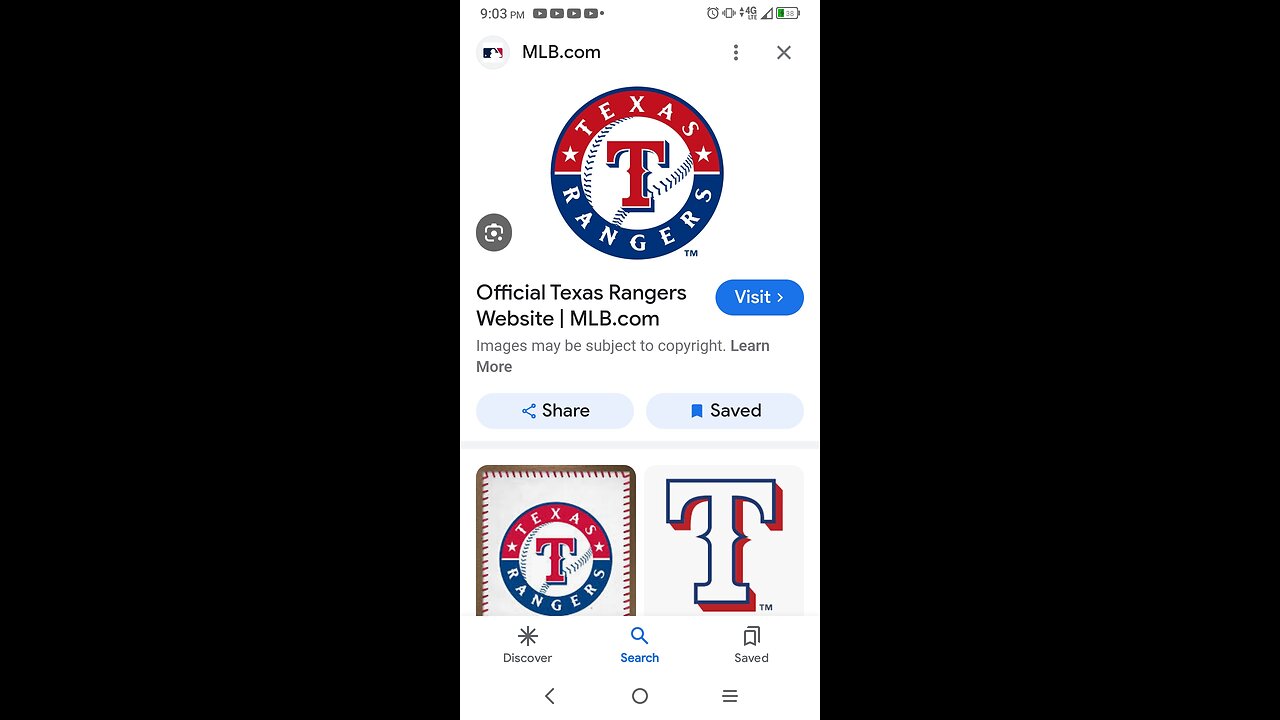Go back using the system back button
This screenshot has height=720, width=1280.
[549, 696]
